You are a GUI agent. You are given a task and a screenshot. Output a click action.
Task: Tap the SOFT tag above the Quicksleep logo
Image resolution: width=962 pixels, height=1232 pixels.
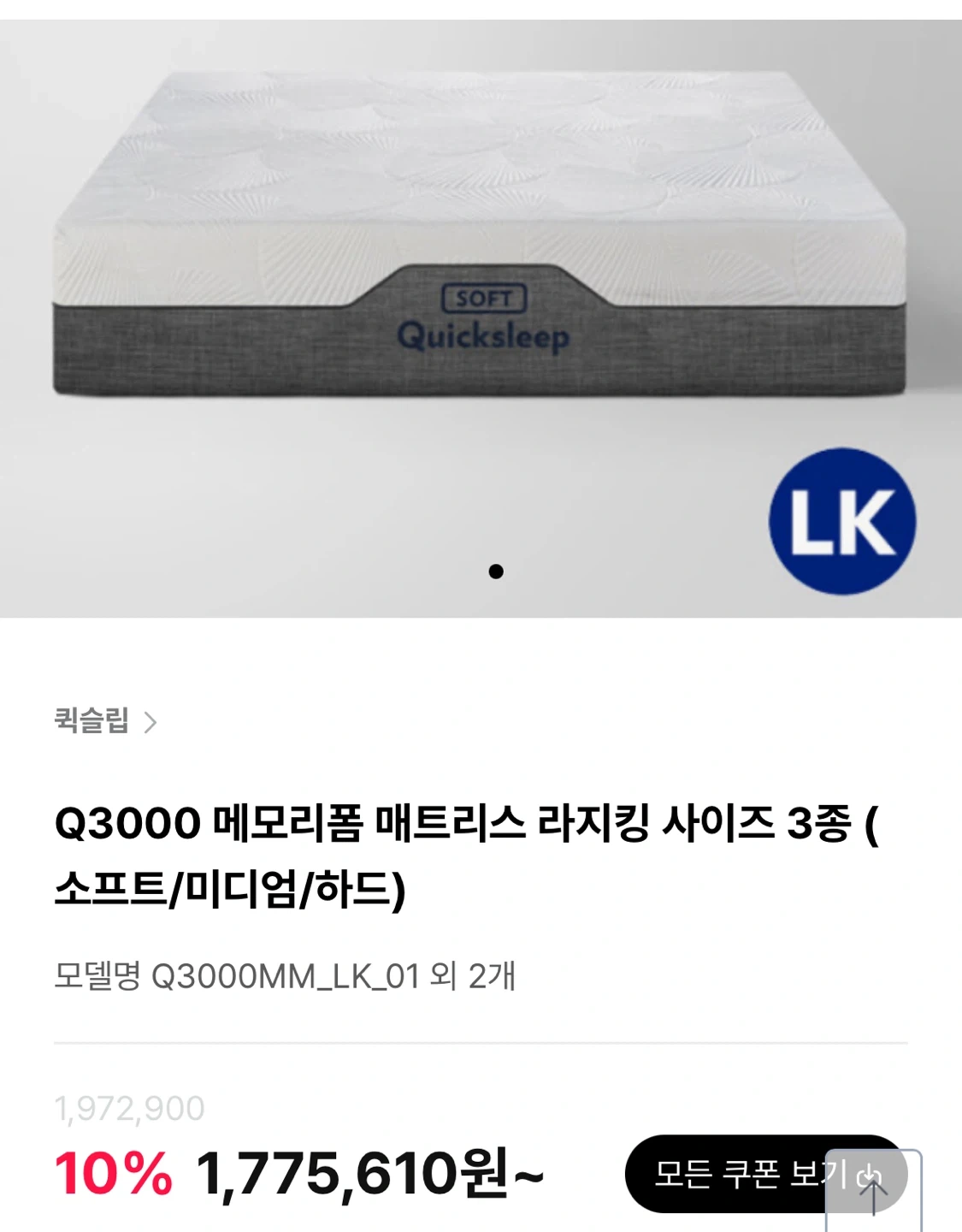[x=484, y=297]
